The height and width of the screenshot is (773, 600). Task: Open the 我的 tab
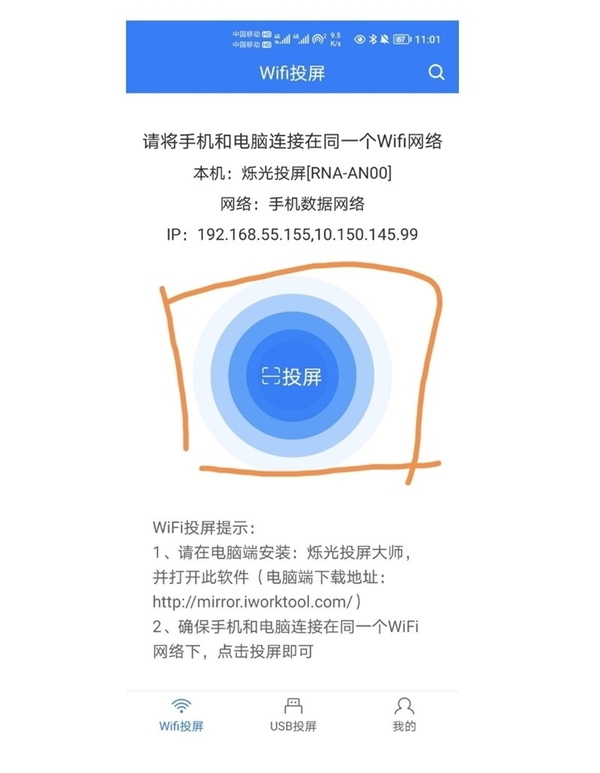pos(404,715)
